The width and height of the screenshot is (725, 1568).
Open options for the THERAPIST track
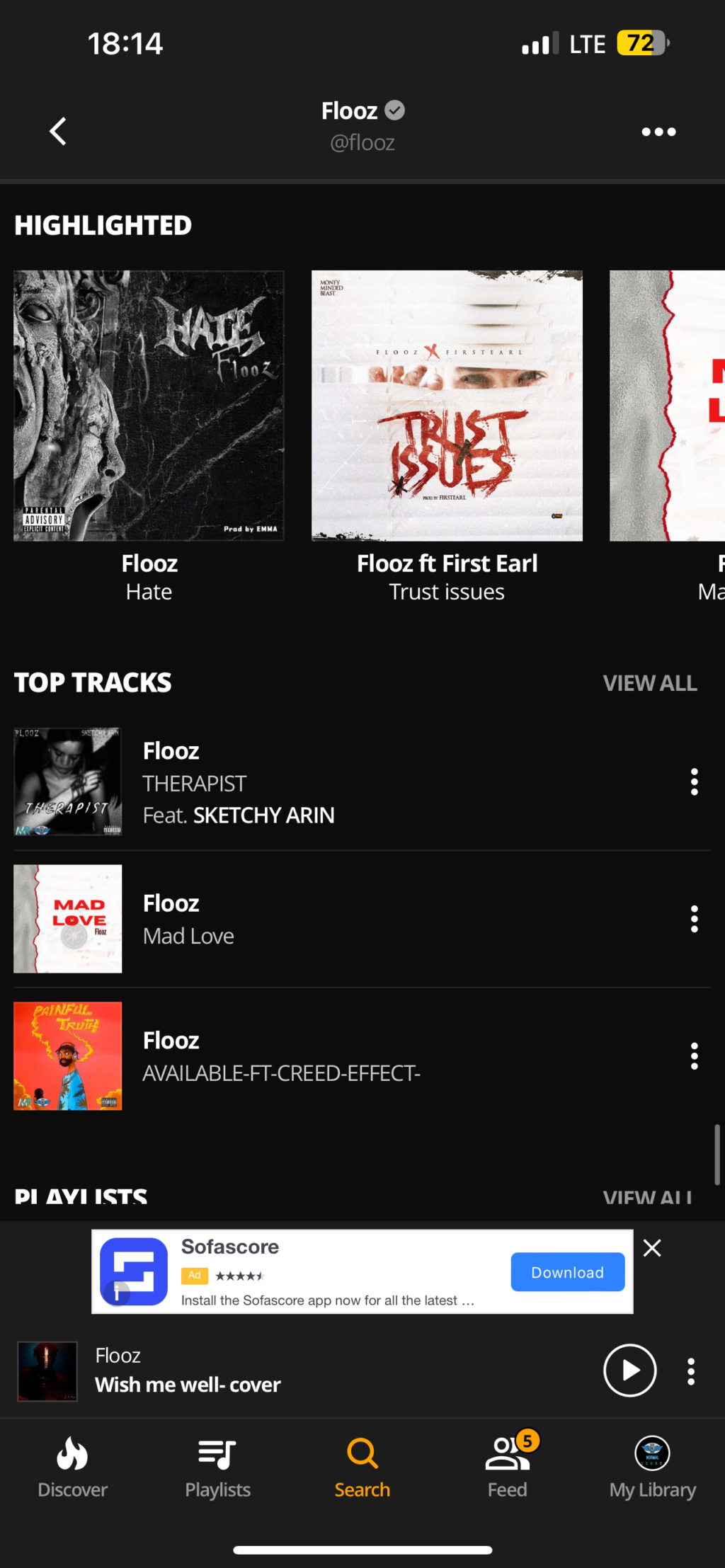coord(694,782)
